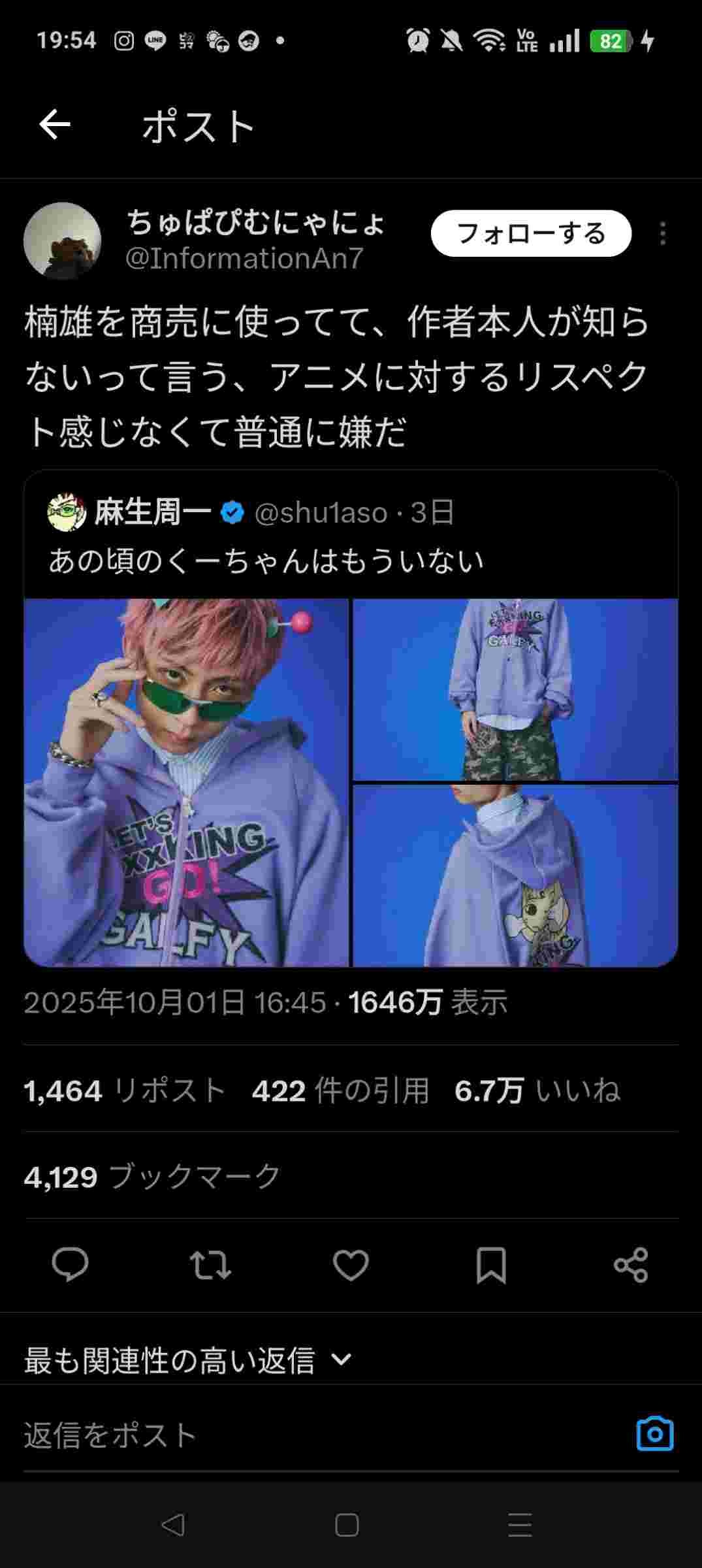Share this post
The image size is (702, 1568).
(631, 1264)
